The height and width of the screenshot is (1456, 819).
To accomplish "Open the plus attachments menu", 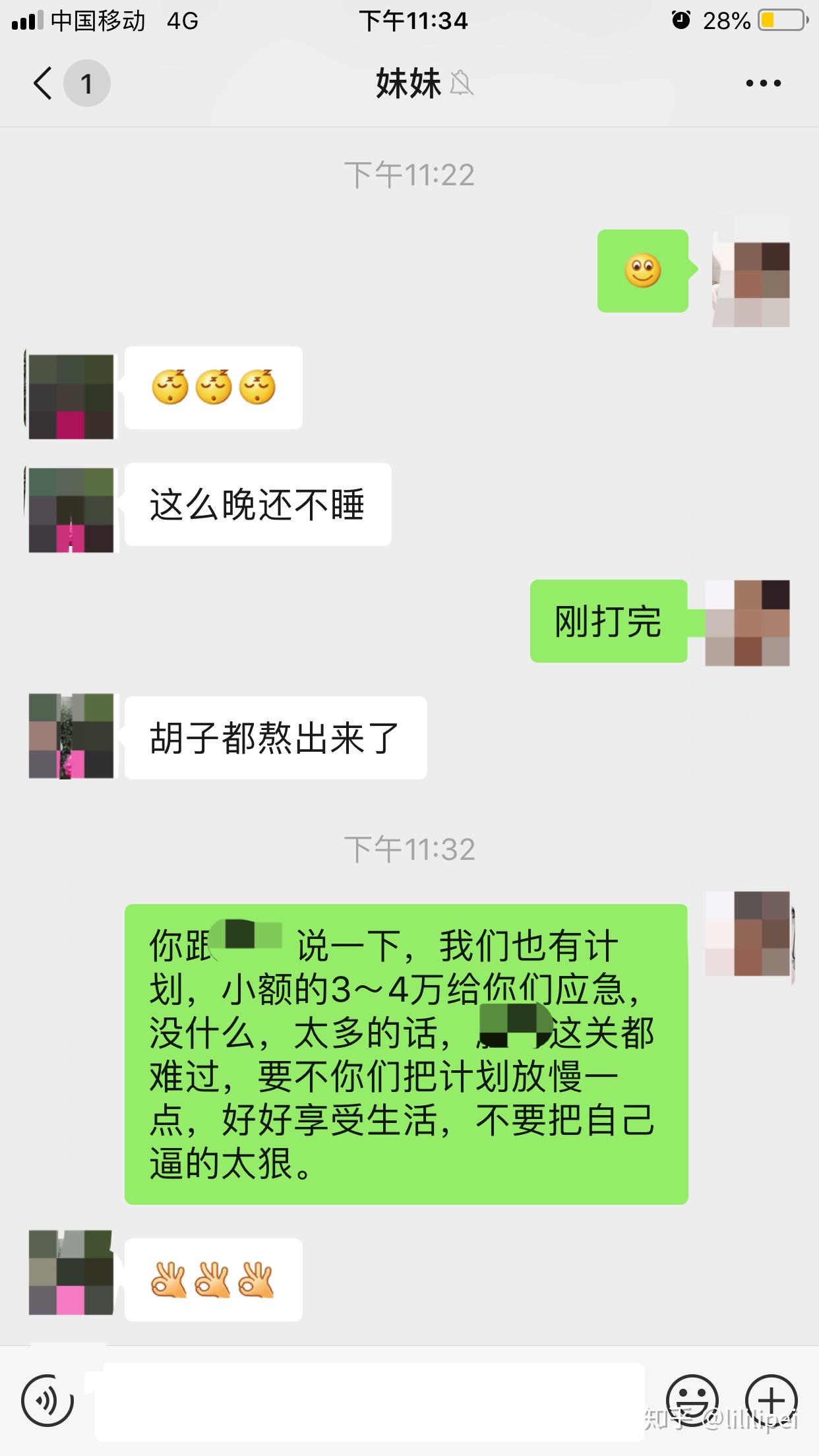I will (x=771, y=1401).
